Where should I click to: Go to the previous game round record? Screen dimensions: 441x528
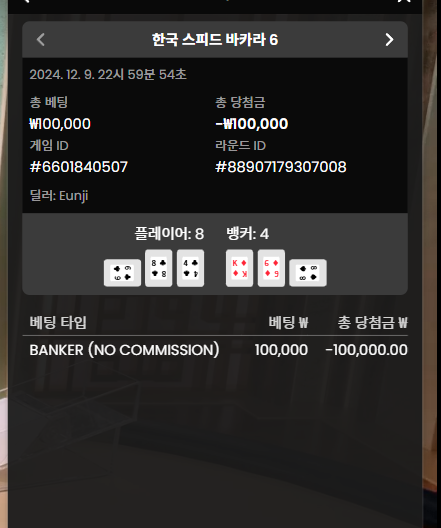tap(41, 40)
